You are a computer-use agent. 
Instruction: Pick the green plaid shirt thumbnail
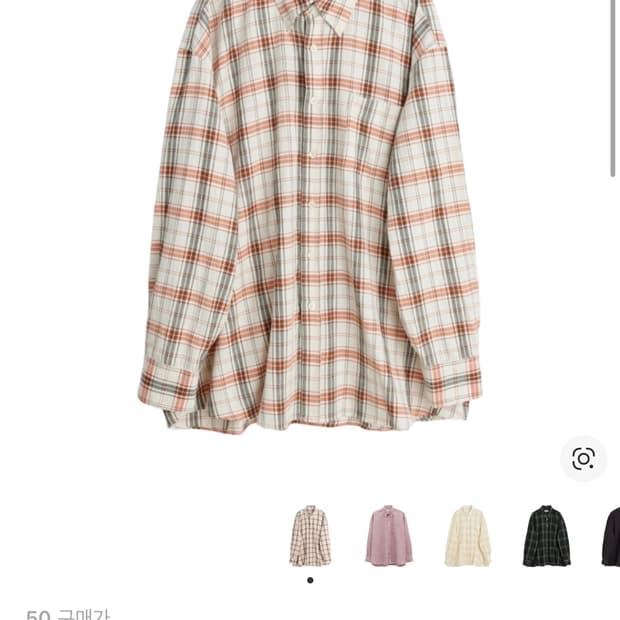click(546, 536)
